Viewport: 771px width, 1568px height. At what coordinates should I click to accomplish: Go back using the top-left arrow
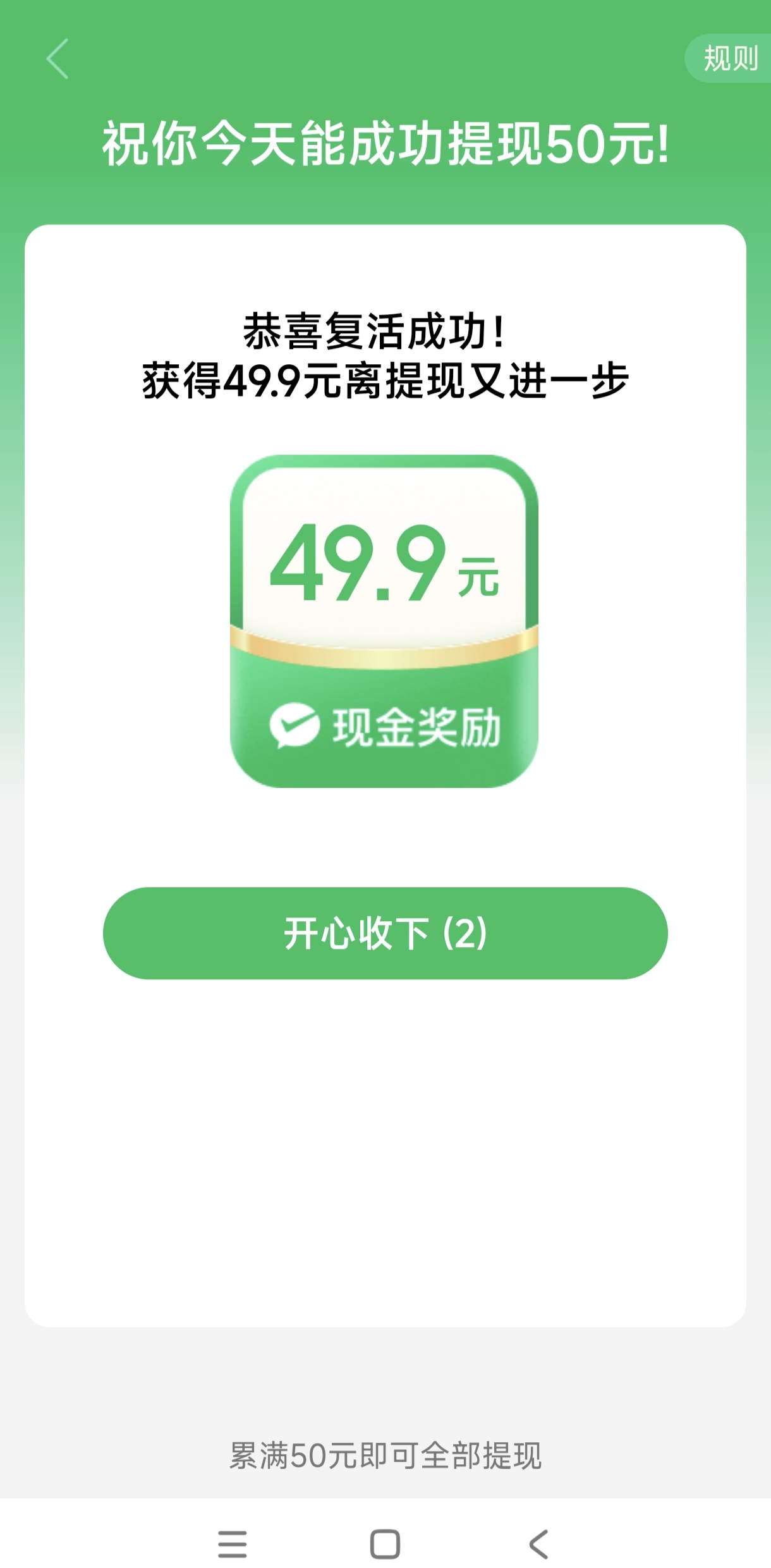point(57,59)
